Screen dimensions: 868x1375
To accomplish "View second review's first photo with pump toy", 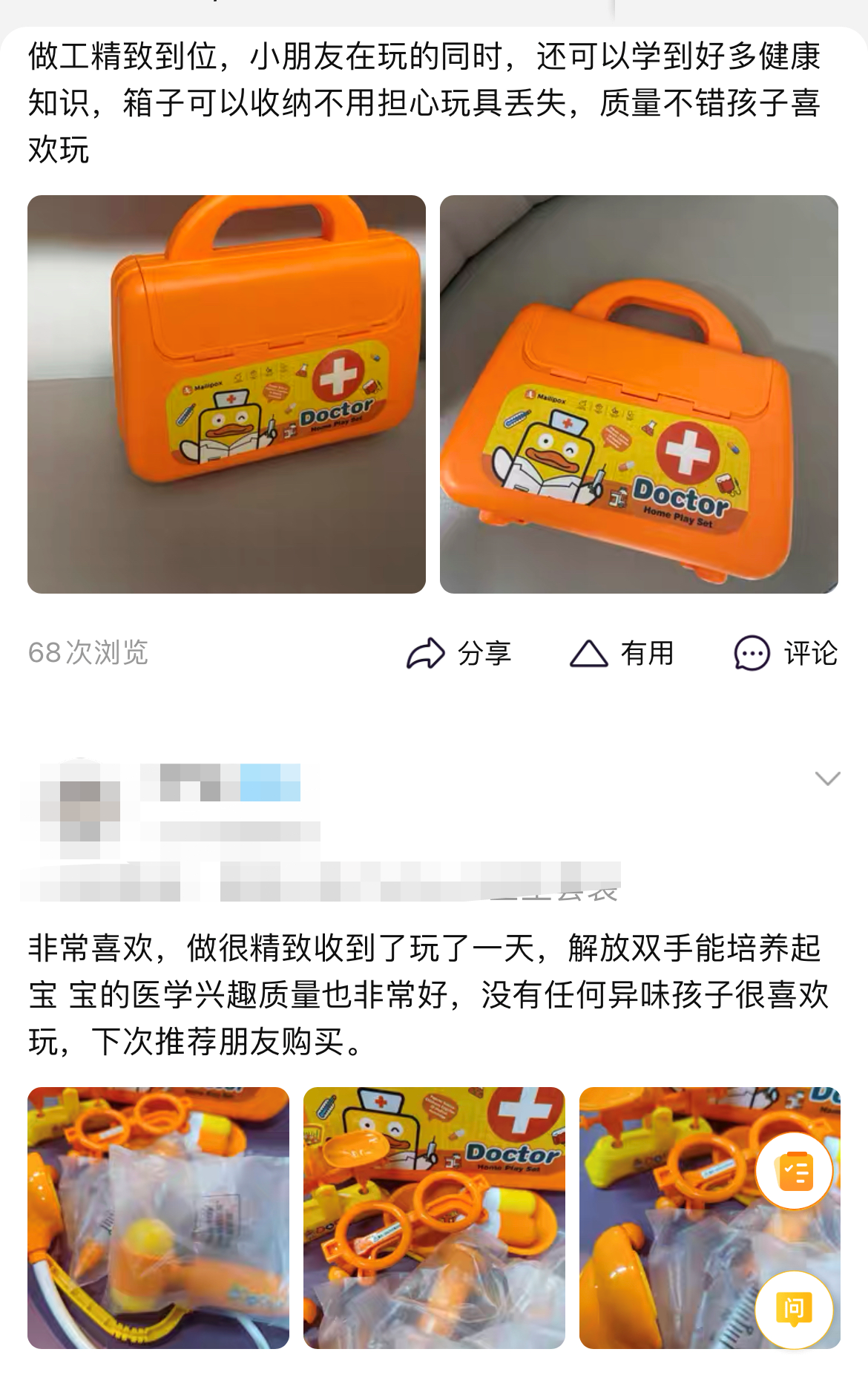I will 158,1218.
